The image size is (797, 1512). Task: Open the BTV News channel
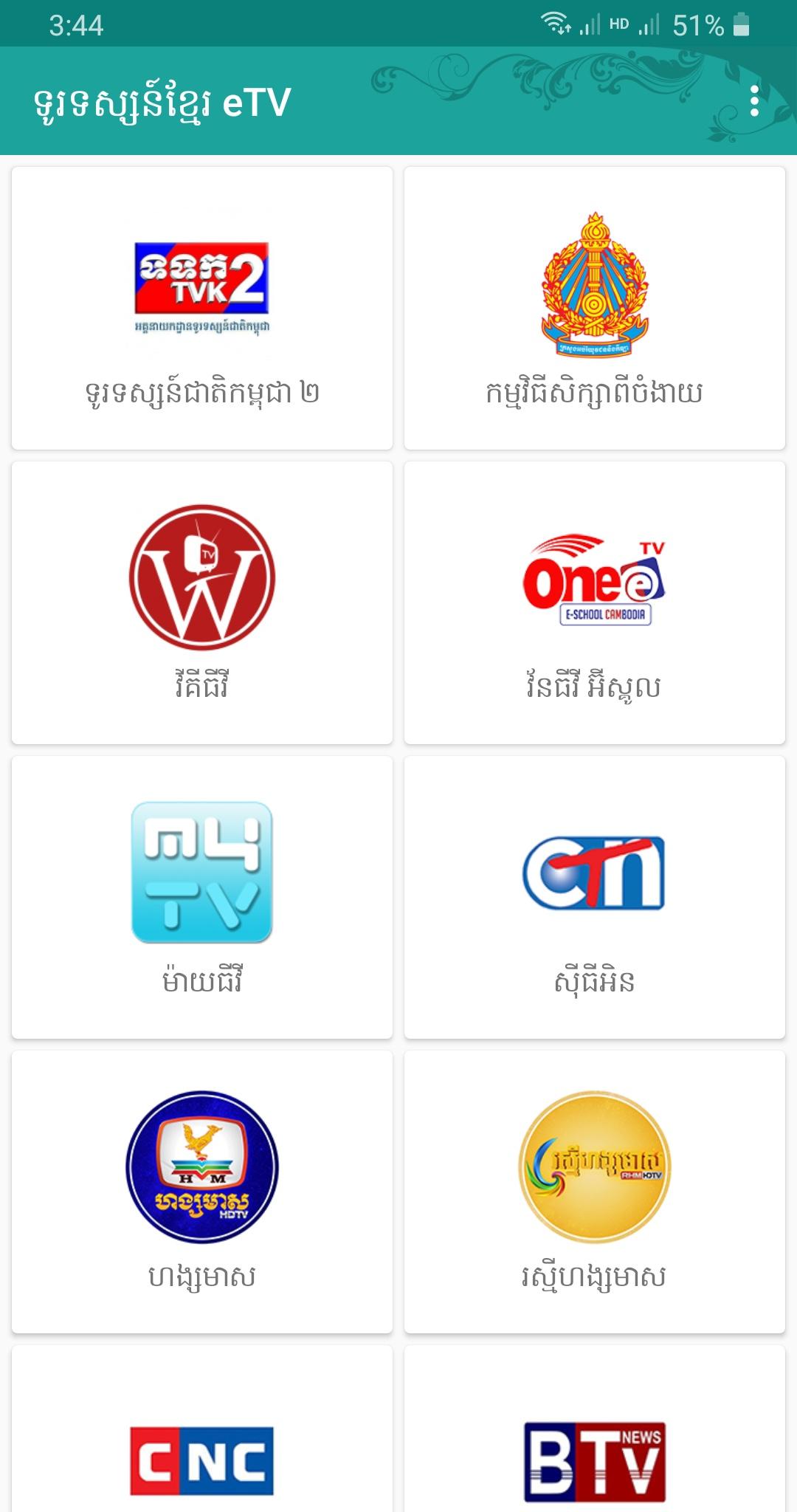point(595,1429)
